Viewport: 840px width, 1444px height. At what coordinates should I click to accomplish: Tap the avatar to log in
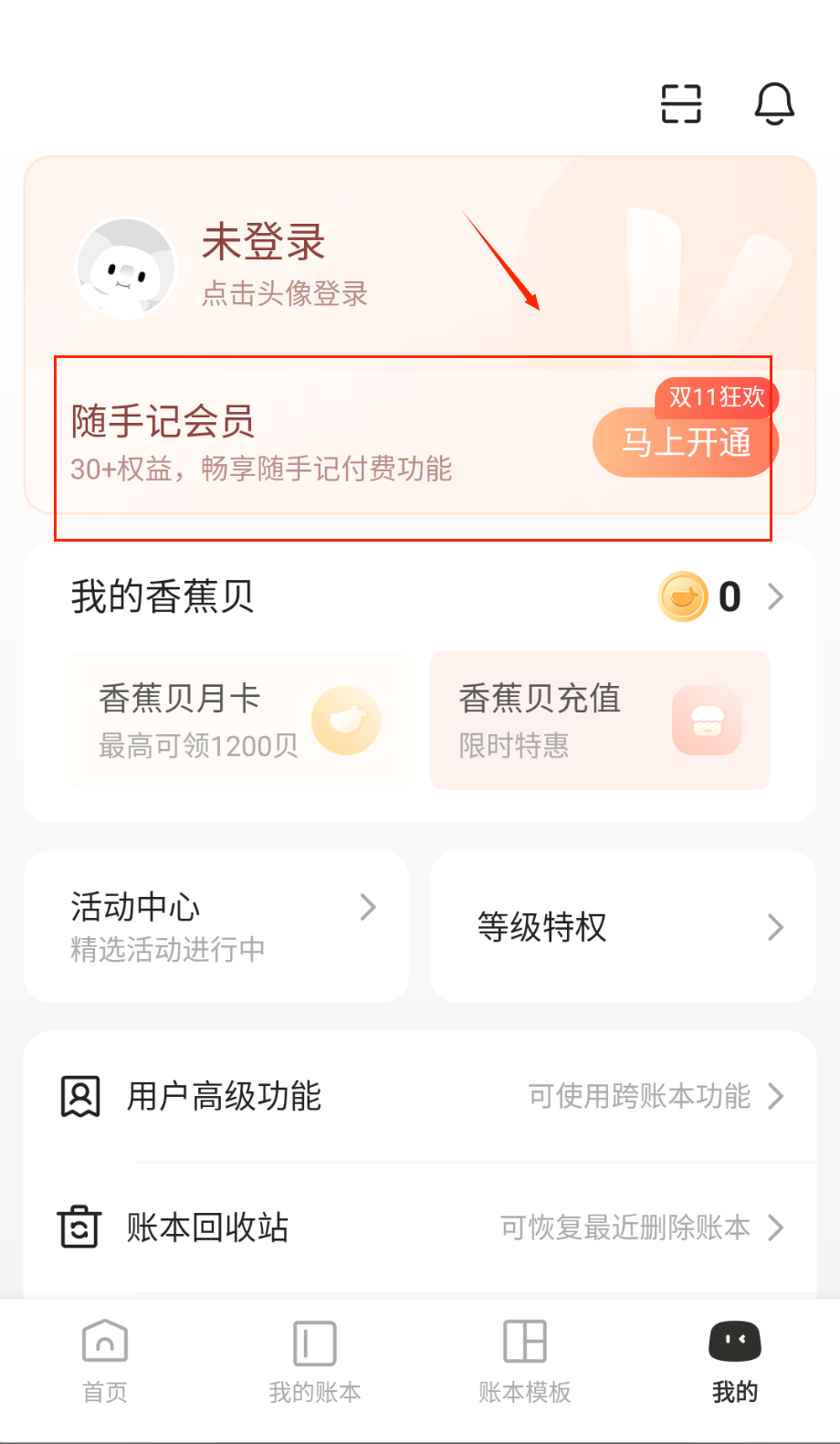point(126,269)
